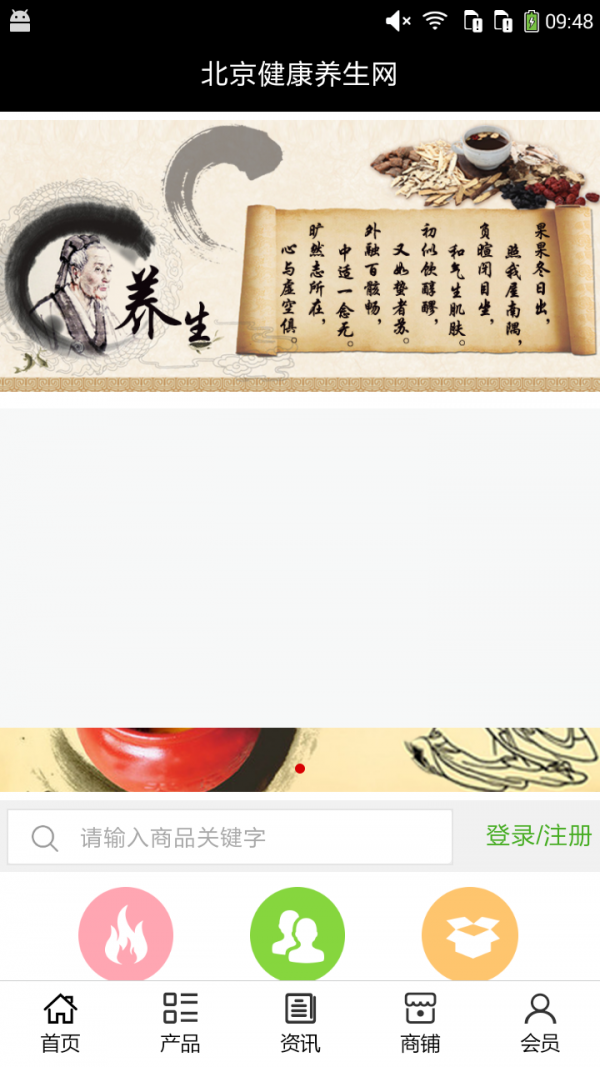Switch to the 资讯 news tab
Viewport: 600px width, 1067px height.
(300, 1023)
